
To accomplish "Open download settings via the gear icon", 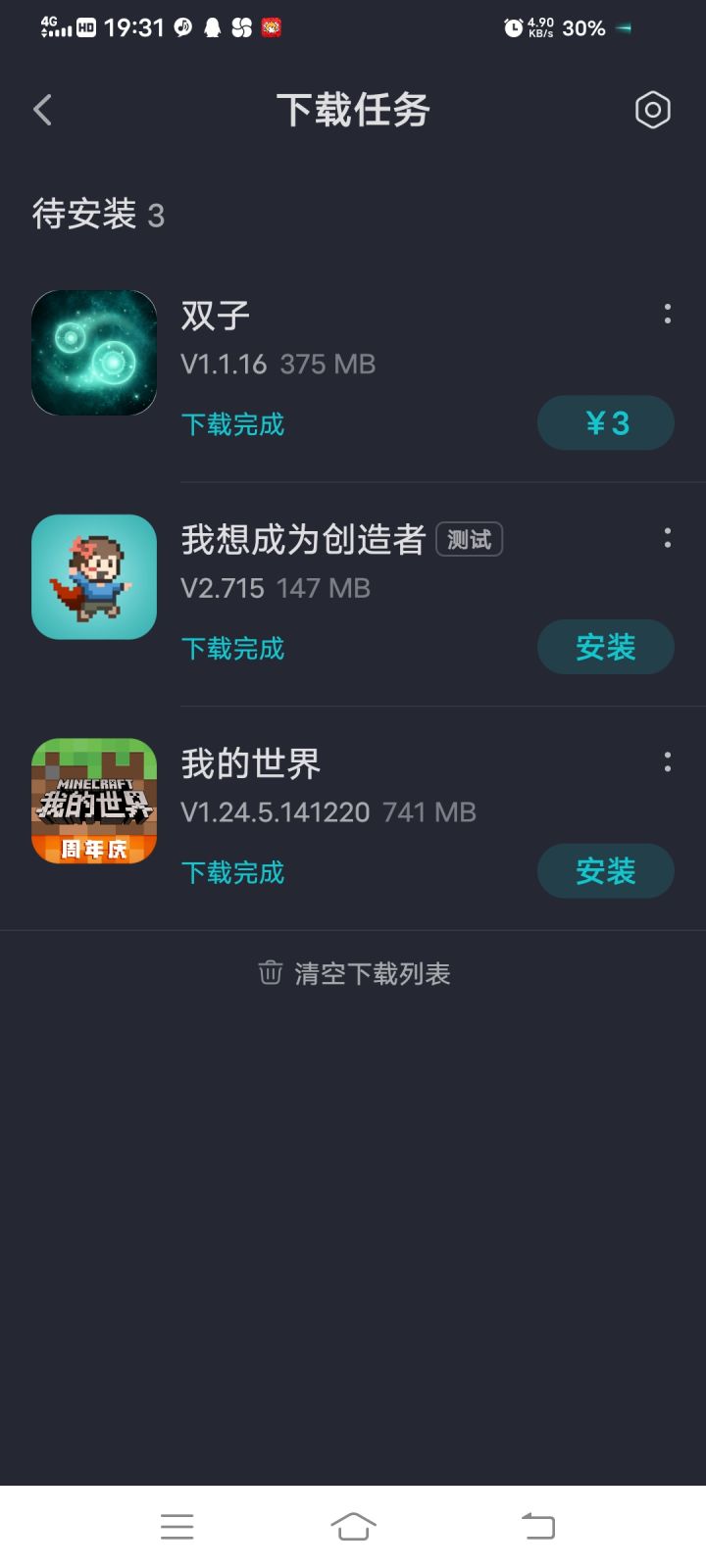I will [652, 110].
